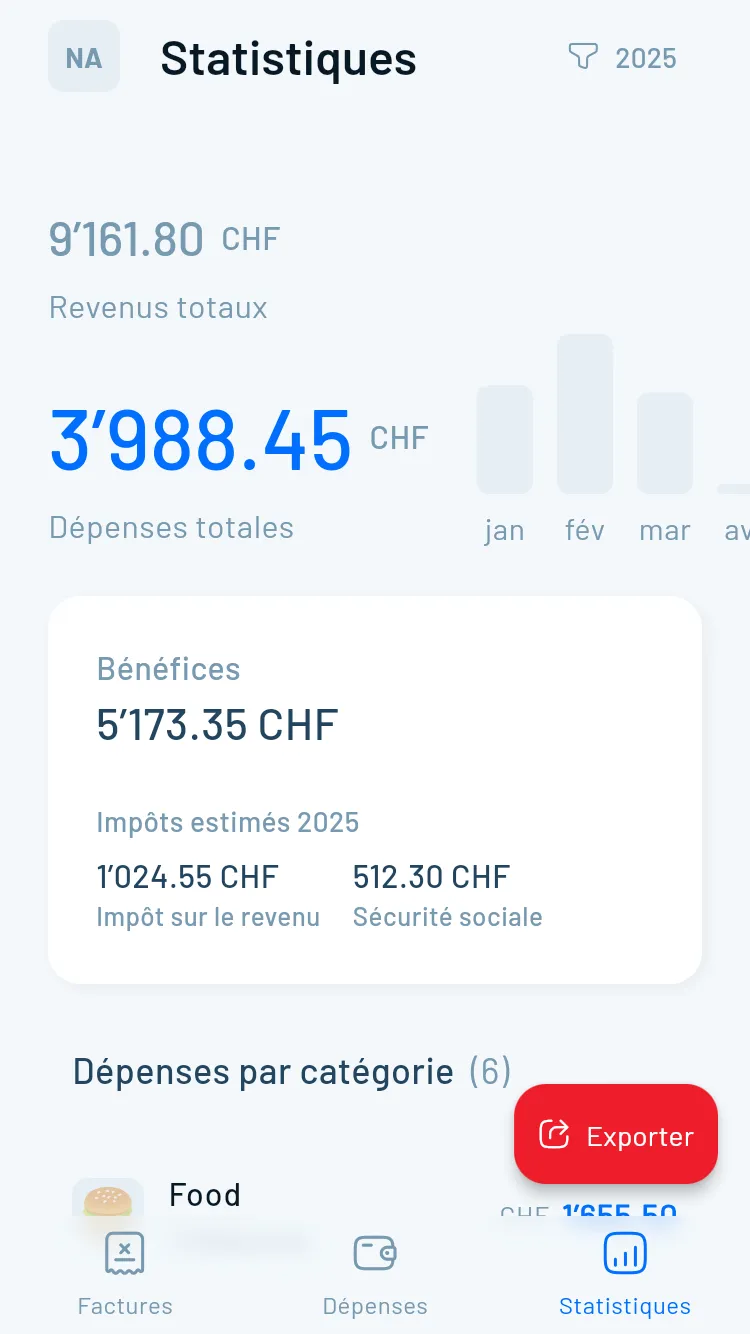Image resolution: width=750 pixels, height=1334 pixels.
Task: Tap the March bar in the chart
Action: [x=664, y=442]
